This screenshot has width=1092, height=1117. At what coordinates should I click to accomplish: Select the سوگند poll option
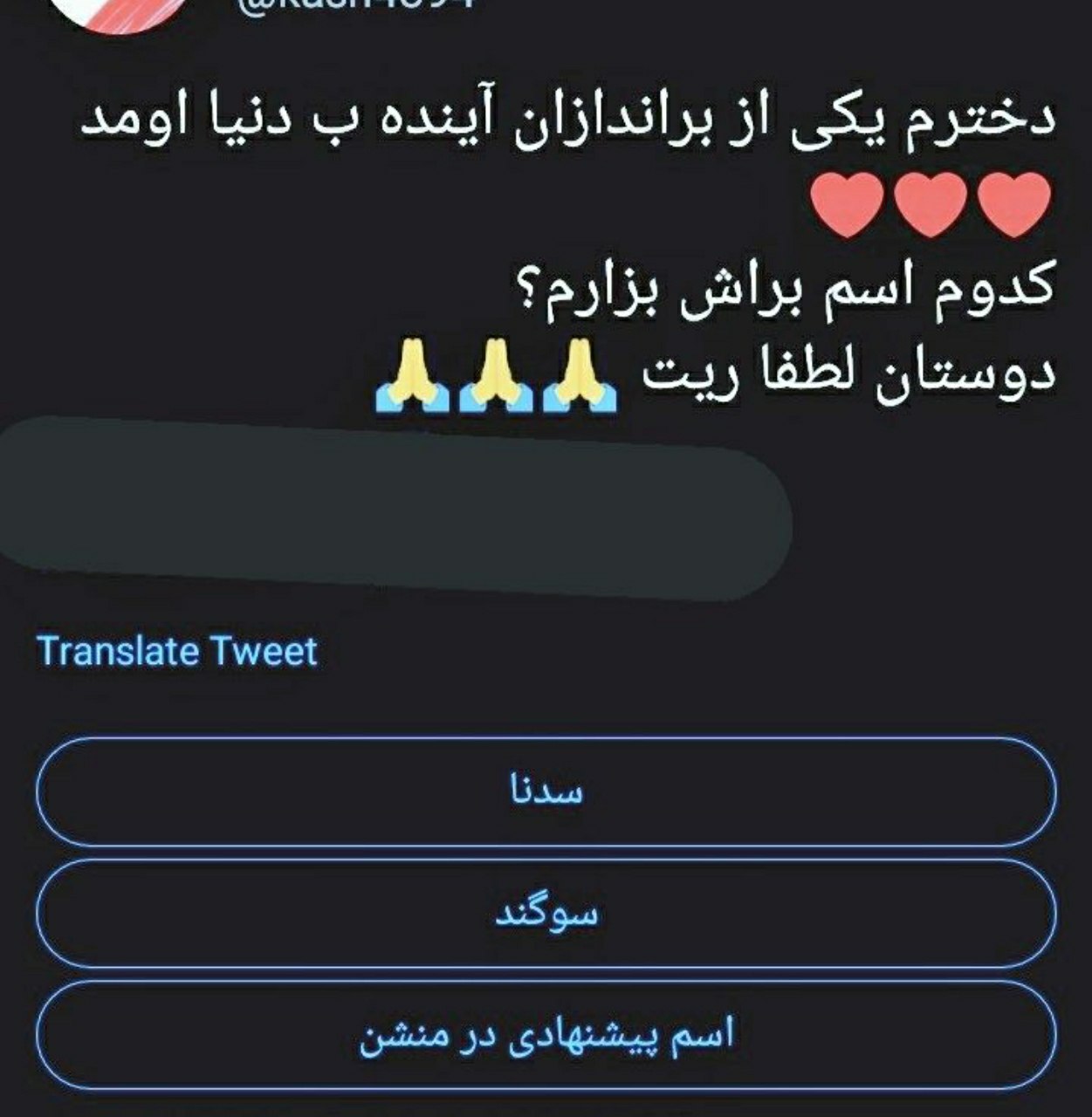click(x=546, y=914)
